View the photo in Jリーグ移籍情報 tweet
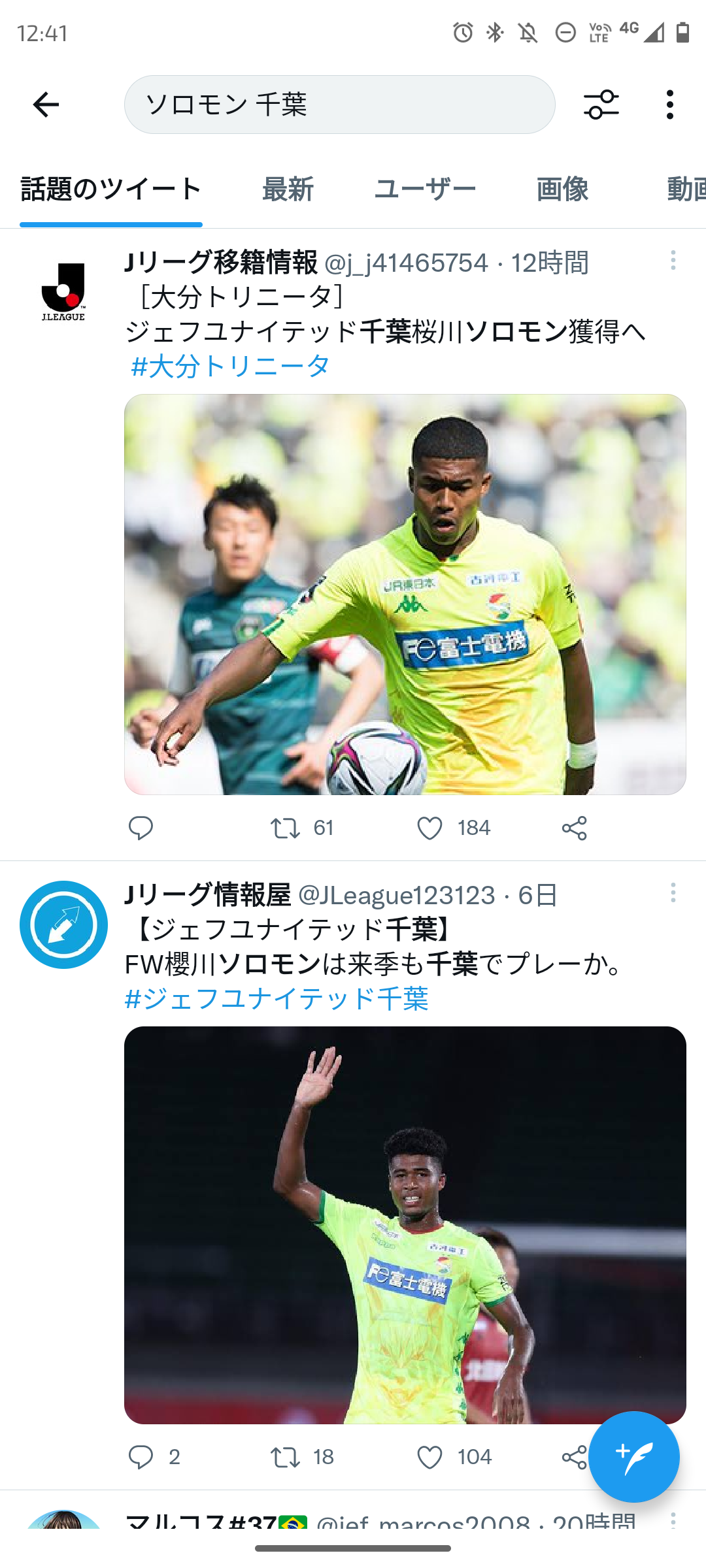The image size is (706, 1568). click(405, 594)
